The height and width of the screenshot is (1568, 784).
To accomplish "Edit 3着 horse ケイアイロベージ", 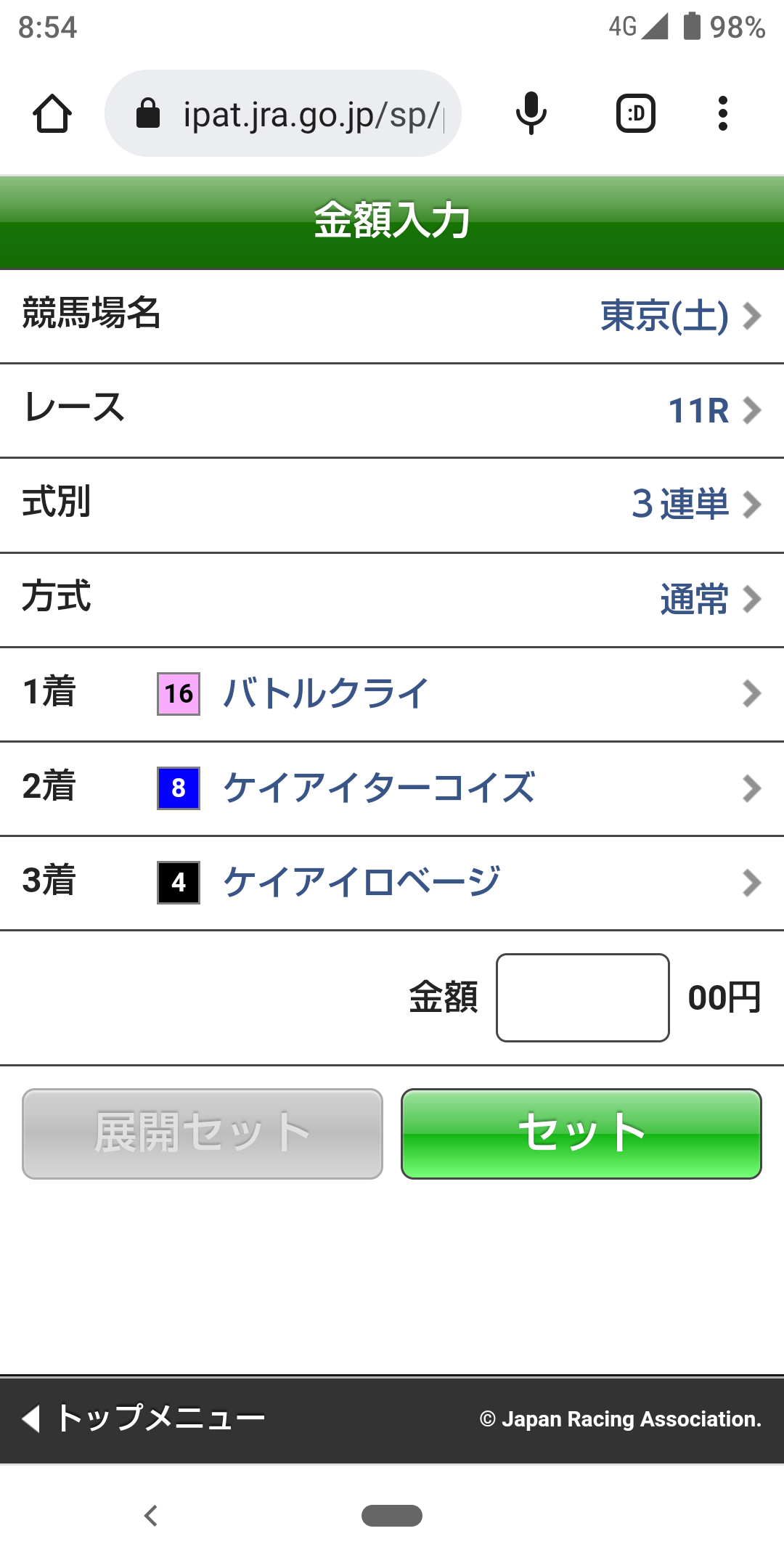I will click(392, 883).
